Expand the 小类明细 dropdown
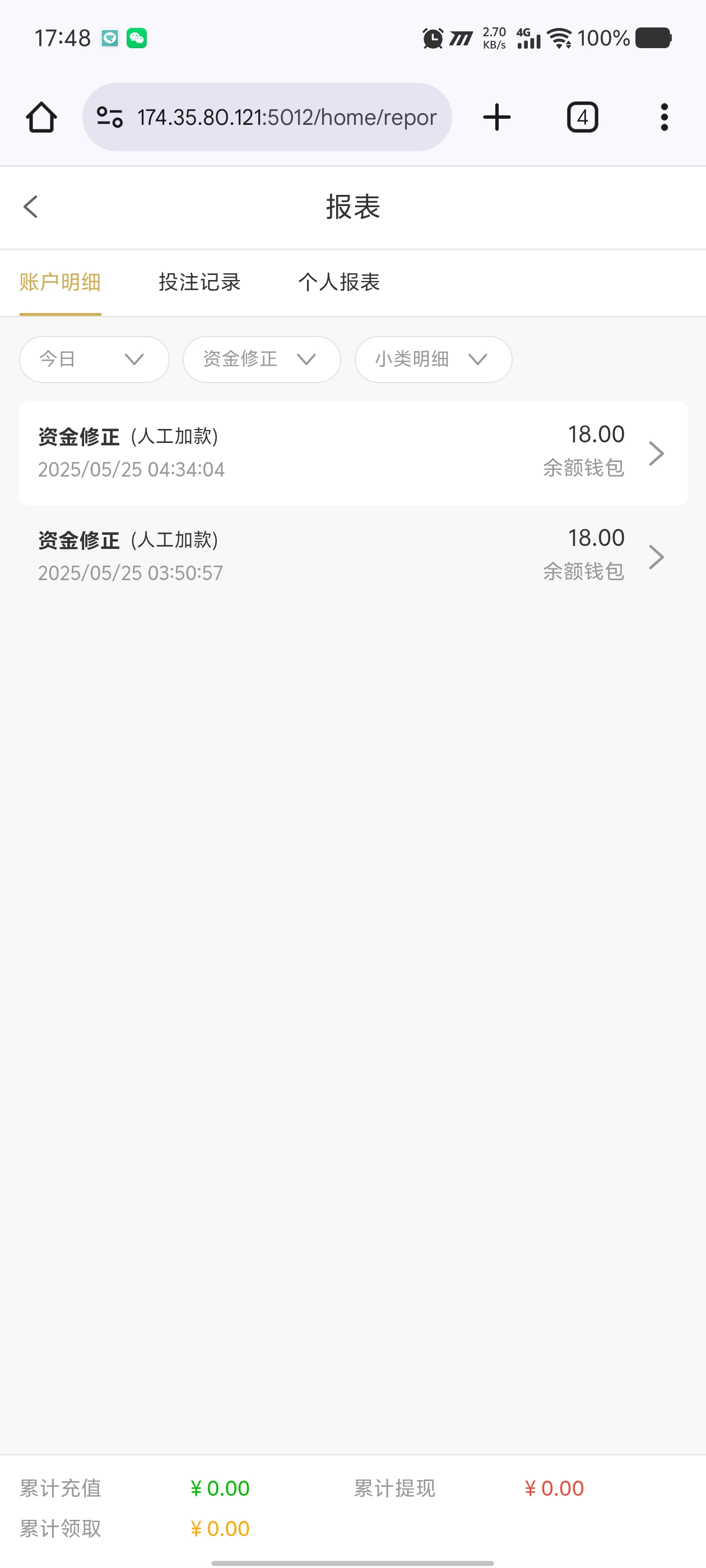Image resolution: width=706 pixels, height=1568 pixels. [x=433, y=359]
